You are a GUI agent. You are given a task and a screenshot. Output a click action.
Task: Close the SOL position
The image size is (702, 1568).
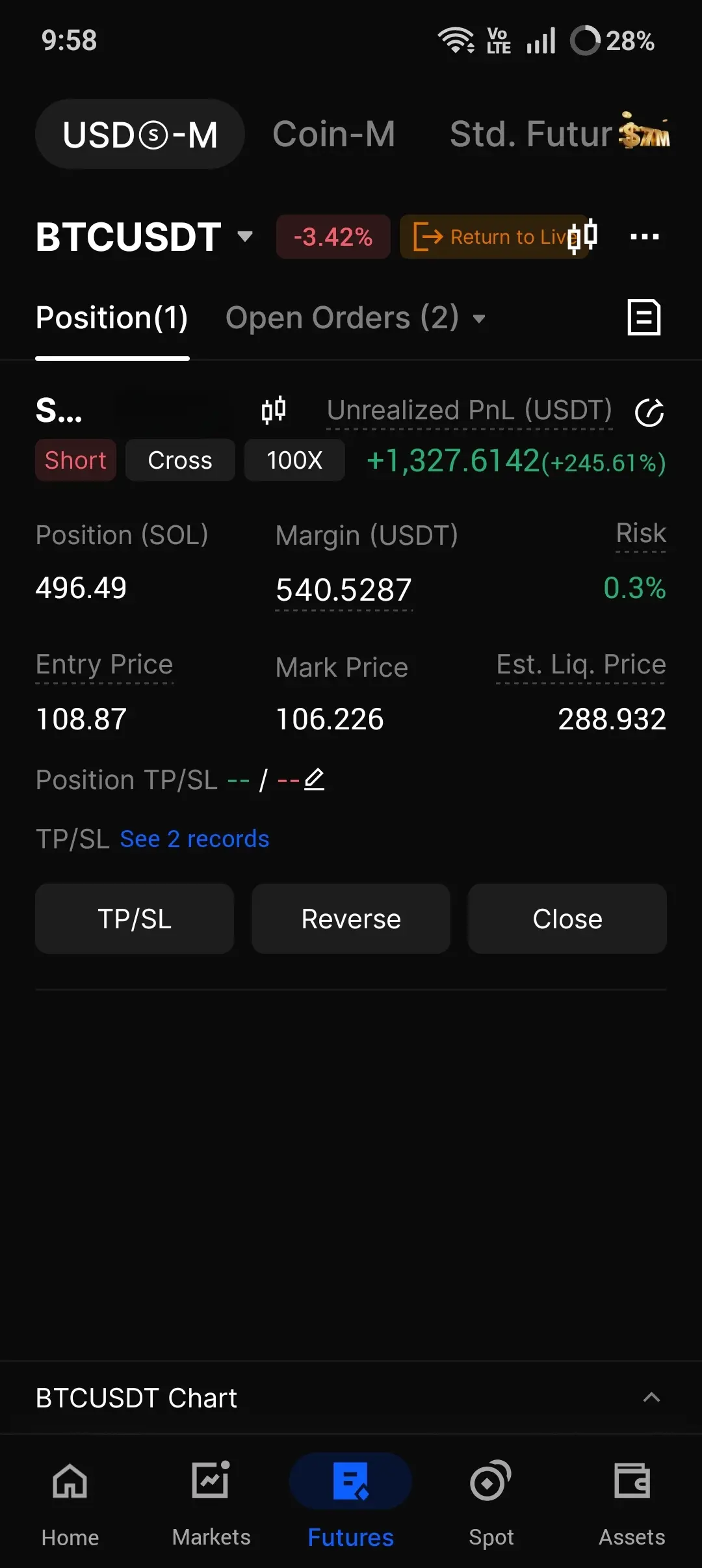(x=567, y=919)
